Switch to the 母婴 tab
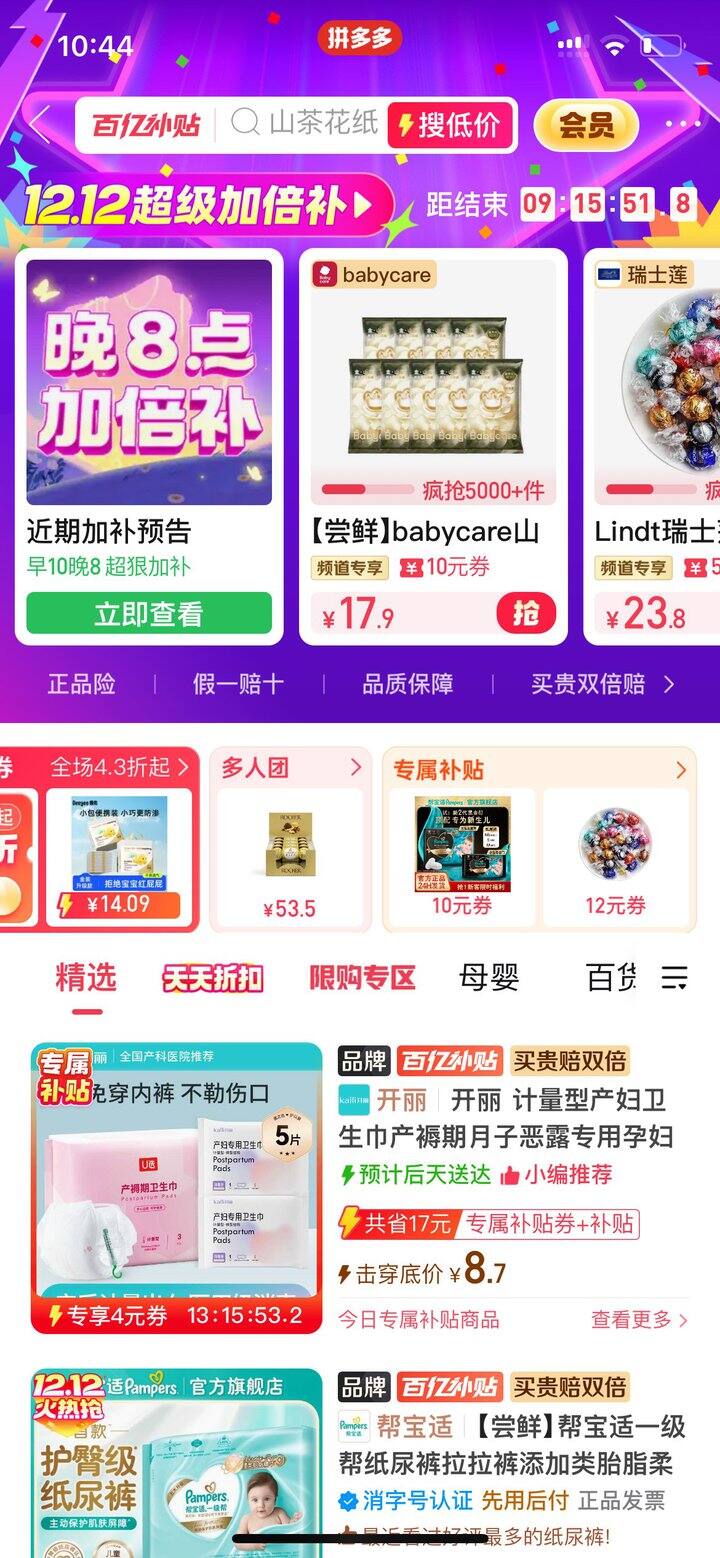This screenshot has height=1558, width=720. point(489,978)
